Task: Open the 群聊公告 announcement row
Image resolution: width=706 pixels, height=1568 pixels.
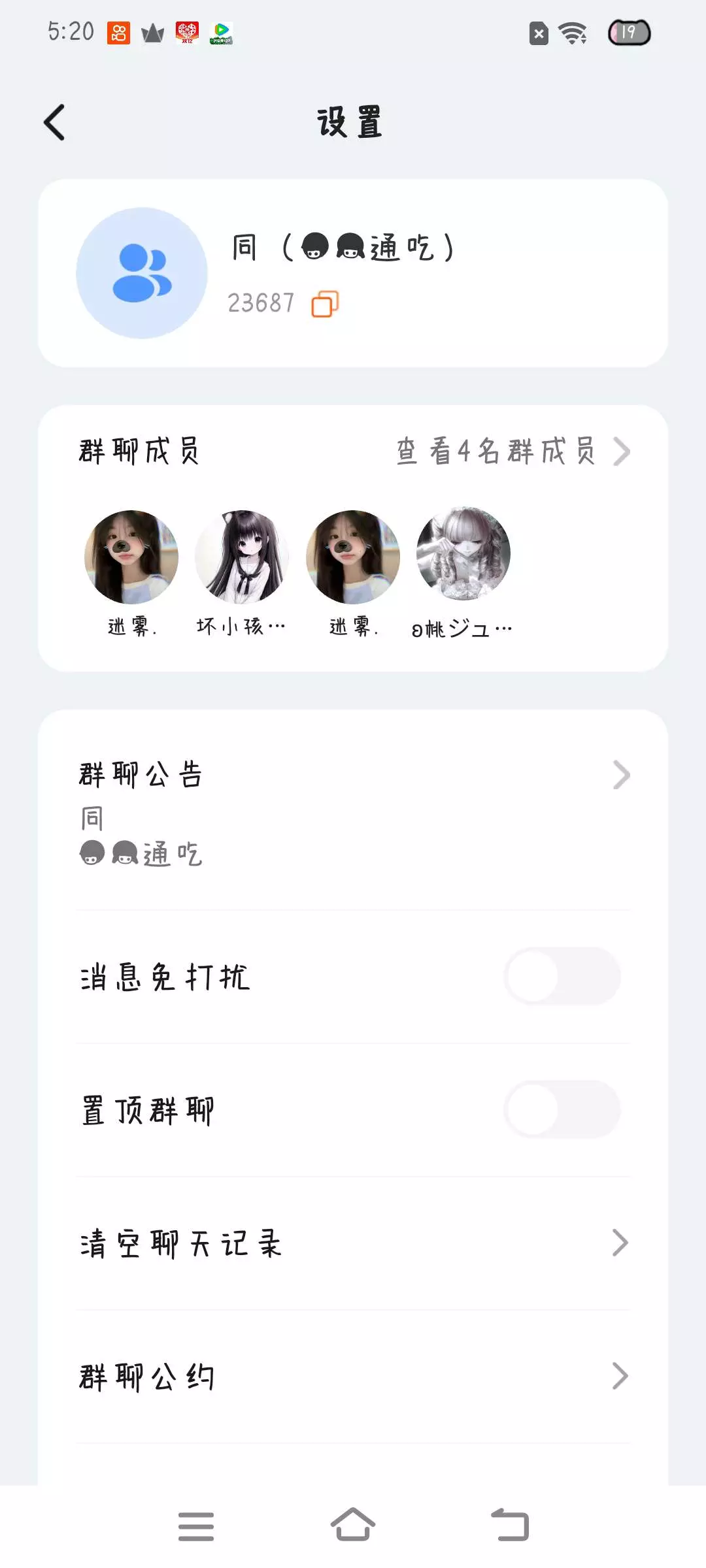Action: coord(353,811)
